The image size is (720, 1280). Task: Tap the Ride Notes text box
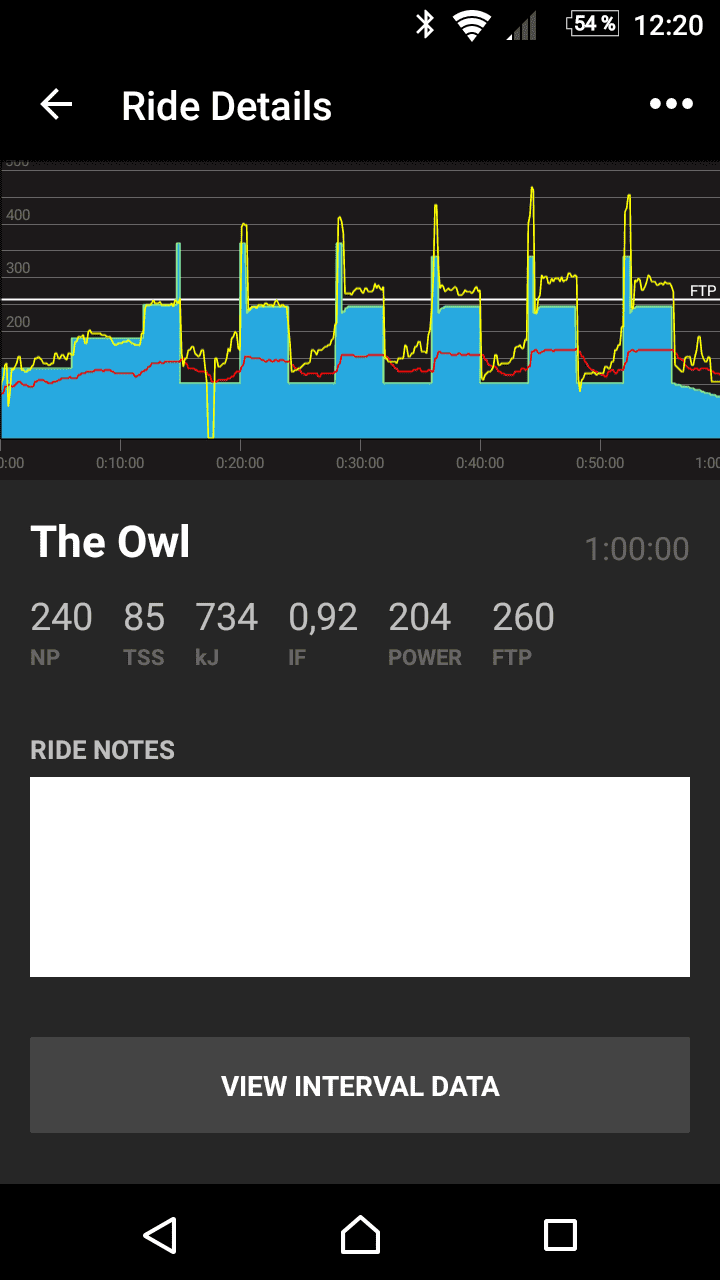click(360, 876)
